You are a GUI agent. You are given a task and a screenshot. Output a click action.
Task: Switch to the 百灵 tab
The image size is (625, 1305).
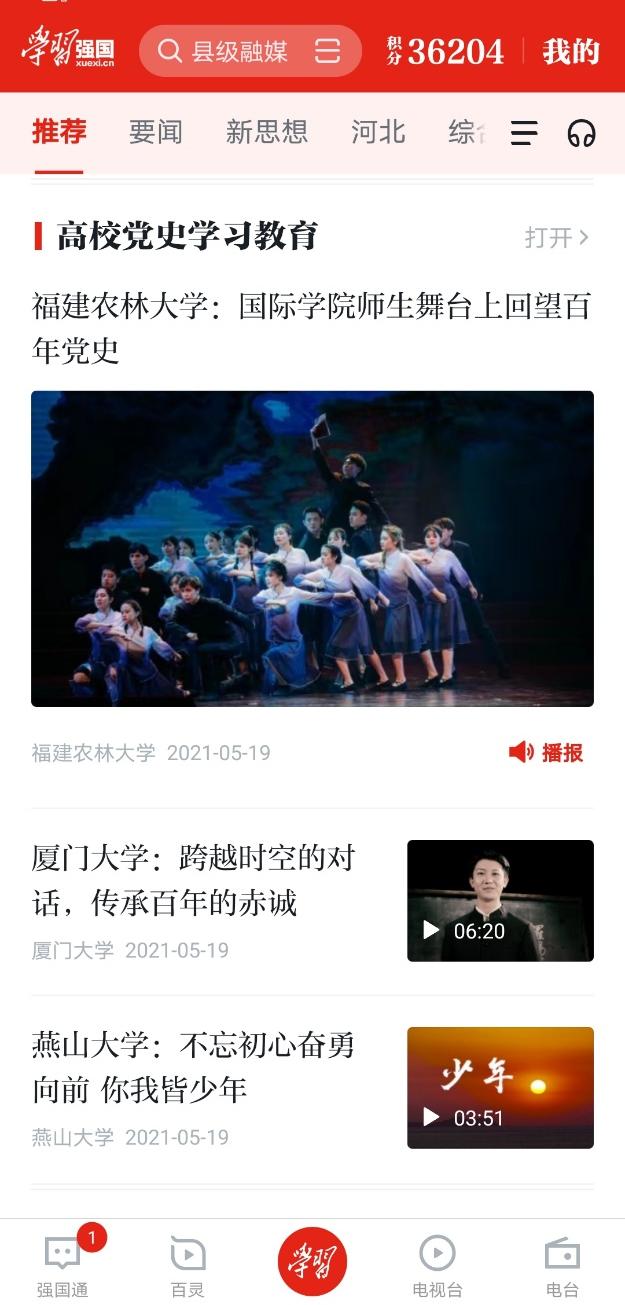(x=187, y=1265)
